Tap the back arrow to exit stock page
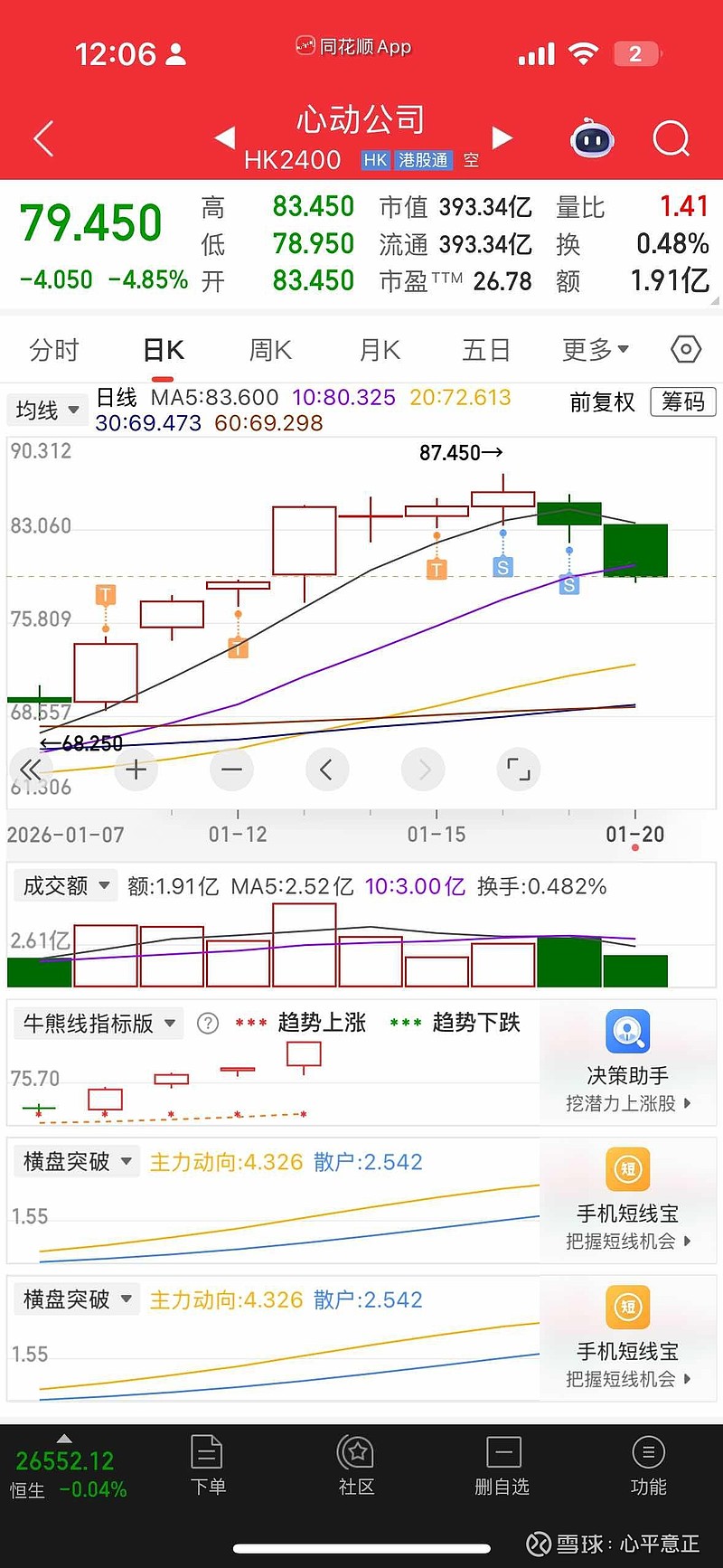 click(x=42, y=138)
